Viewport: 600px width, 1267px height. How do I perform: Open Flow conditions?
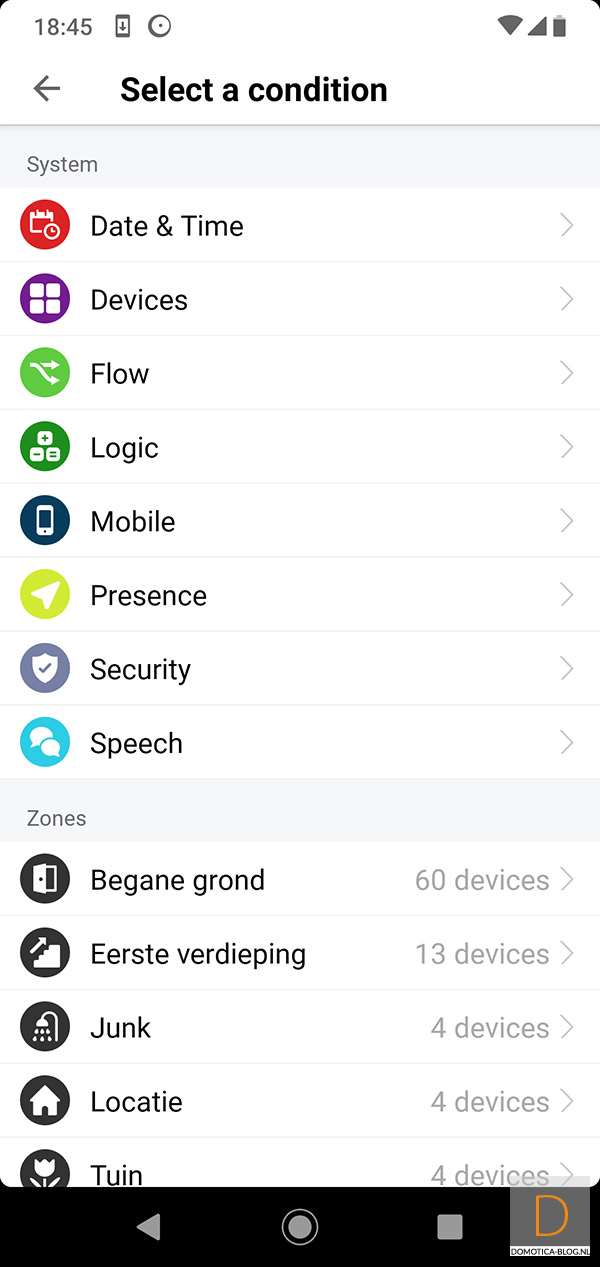tap(300, 374)
